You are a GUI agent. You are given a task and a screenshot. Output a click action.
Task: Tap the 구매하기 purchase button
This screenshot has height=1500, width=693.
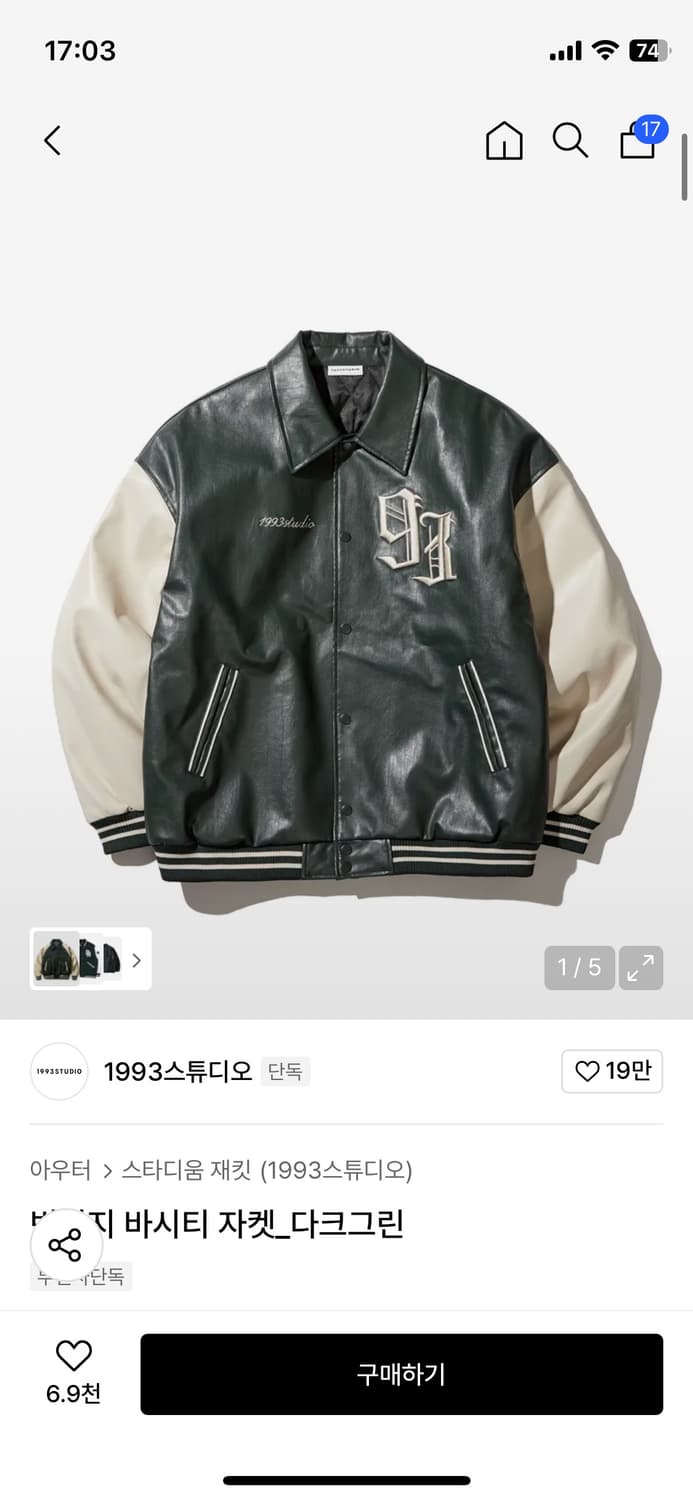[401, 1374]
